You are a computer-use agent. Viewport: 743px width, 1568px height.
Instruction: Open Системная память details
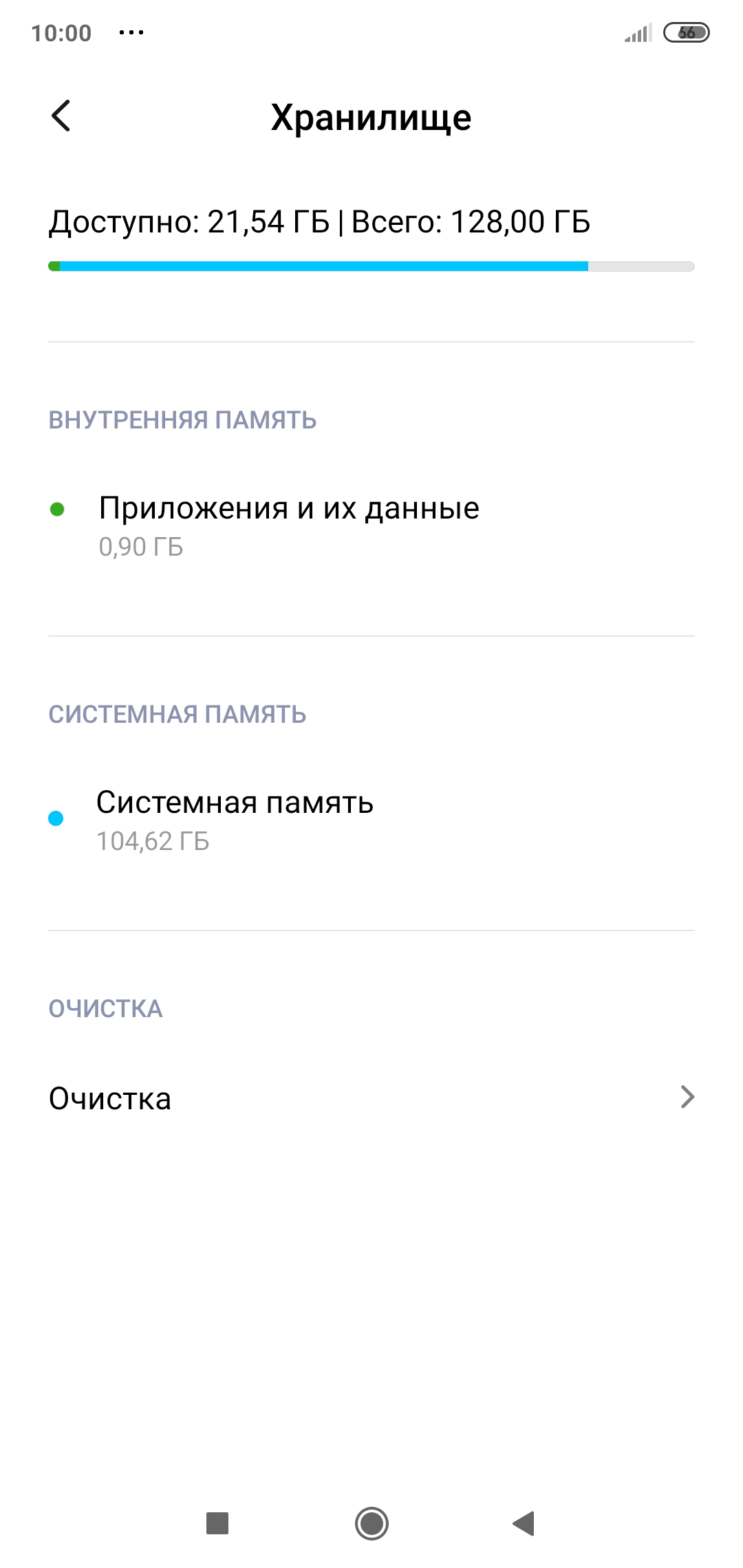[234, 820]
